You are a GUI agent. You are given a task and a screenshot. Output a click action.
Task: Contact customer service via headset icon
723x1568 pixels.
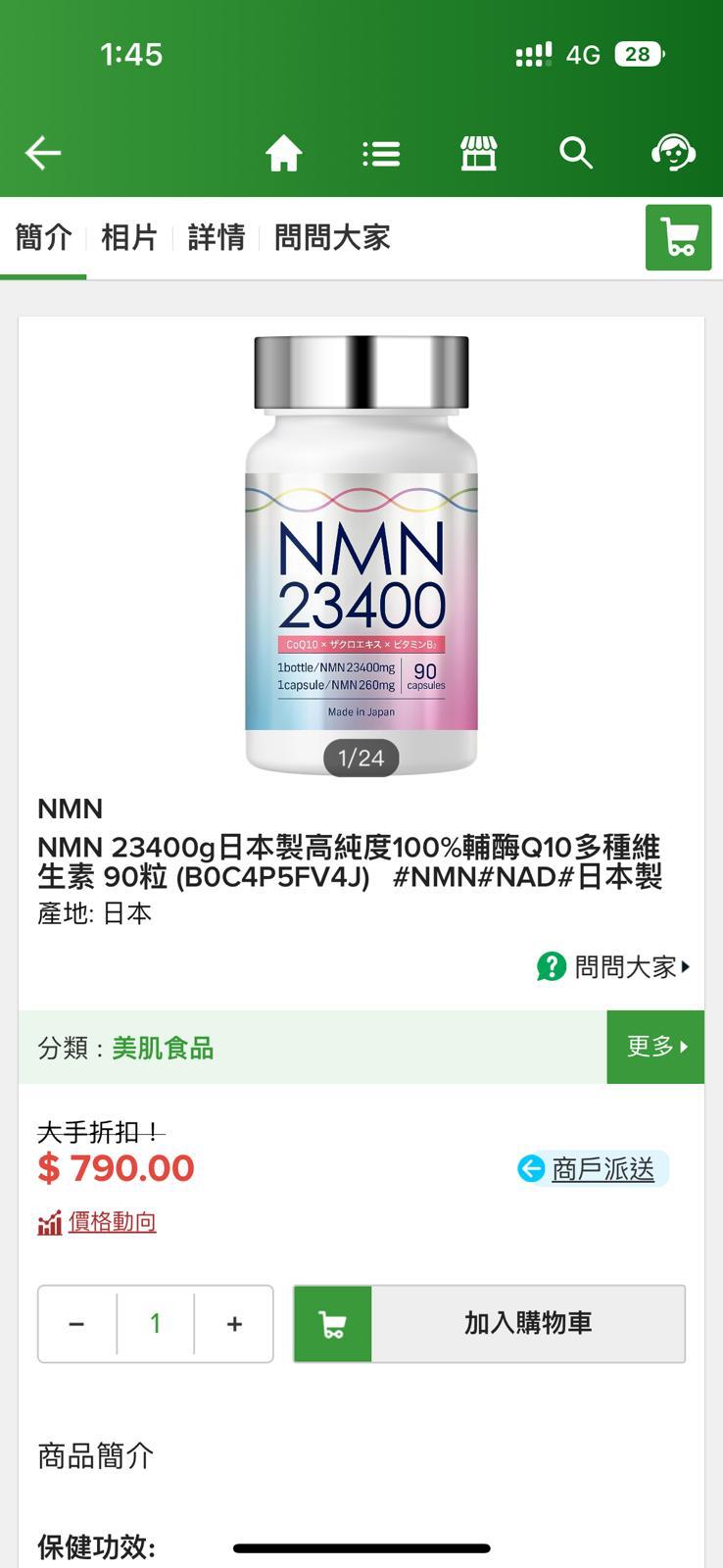[673, 153]
